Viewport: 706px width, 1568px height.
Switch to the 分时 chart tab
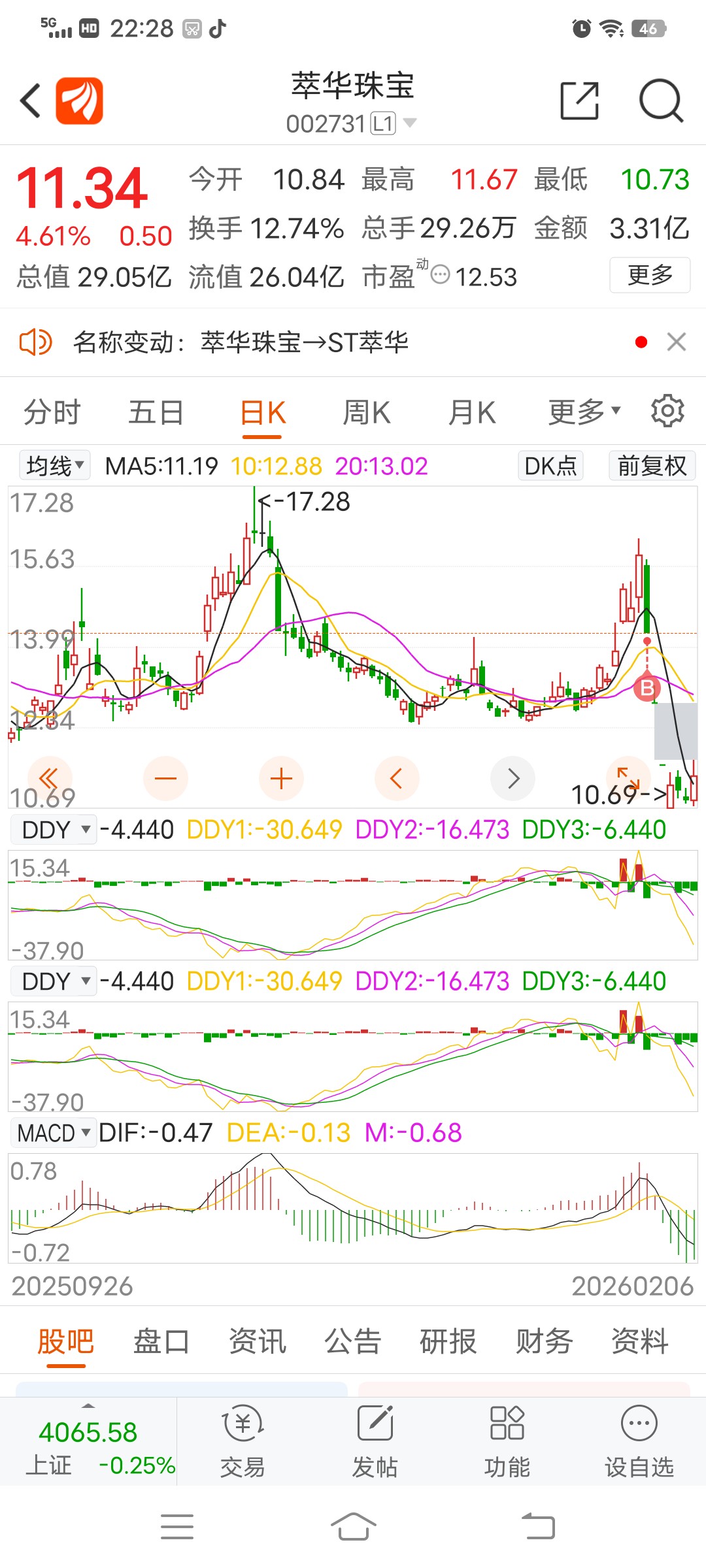[52, 413]
